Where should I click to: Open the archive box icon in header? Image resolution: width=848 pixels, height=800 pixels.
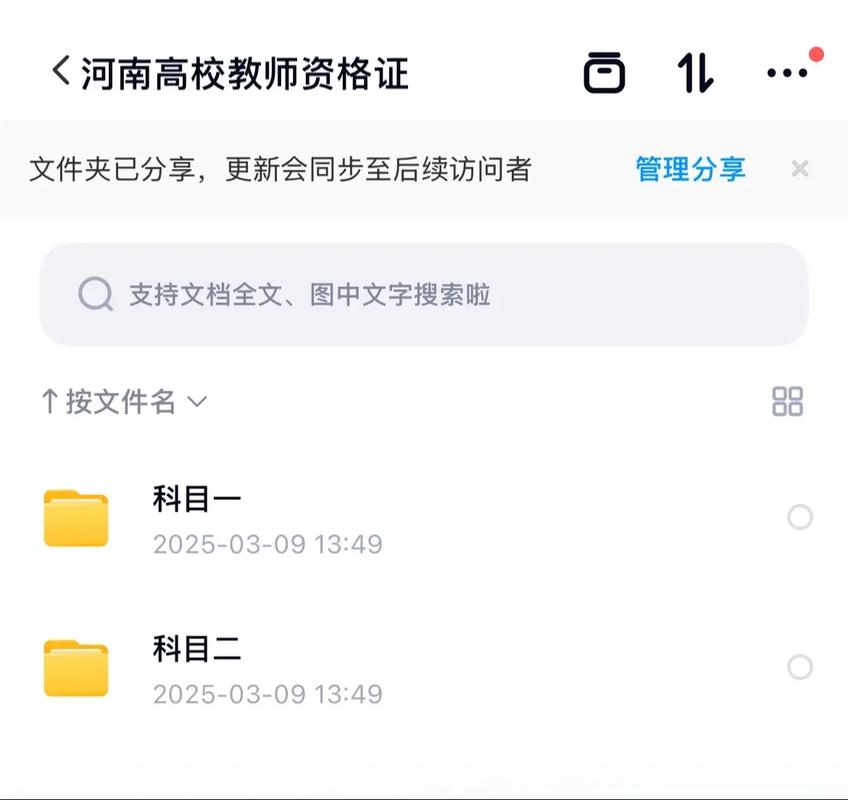[604, 73]
